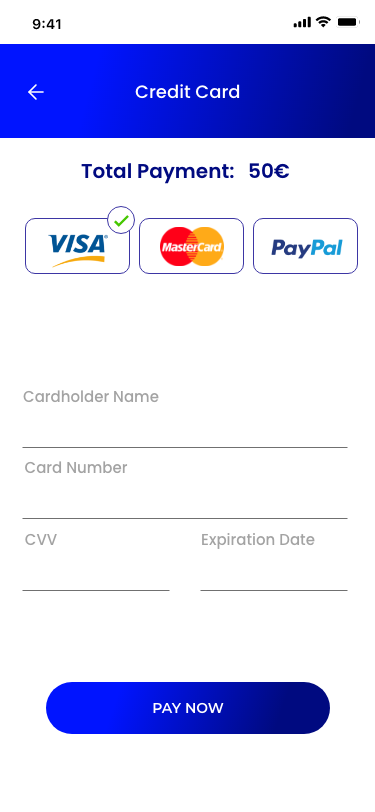Focus the Cardholder Name field
Viewport: 375px width, 812px height.
[184, 417]
